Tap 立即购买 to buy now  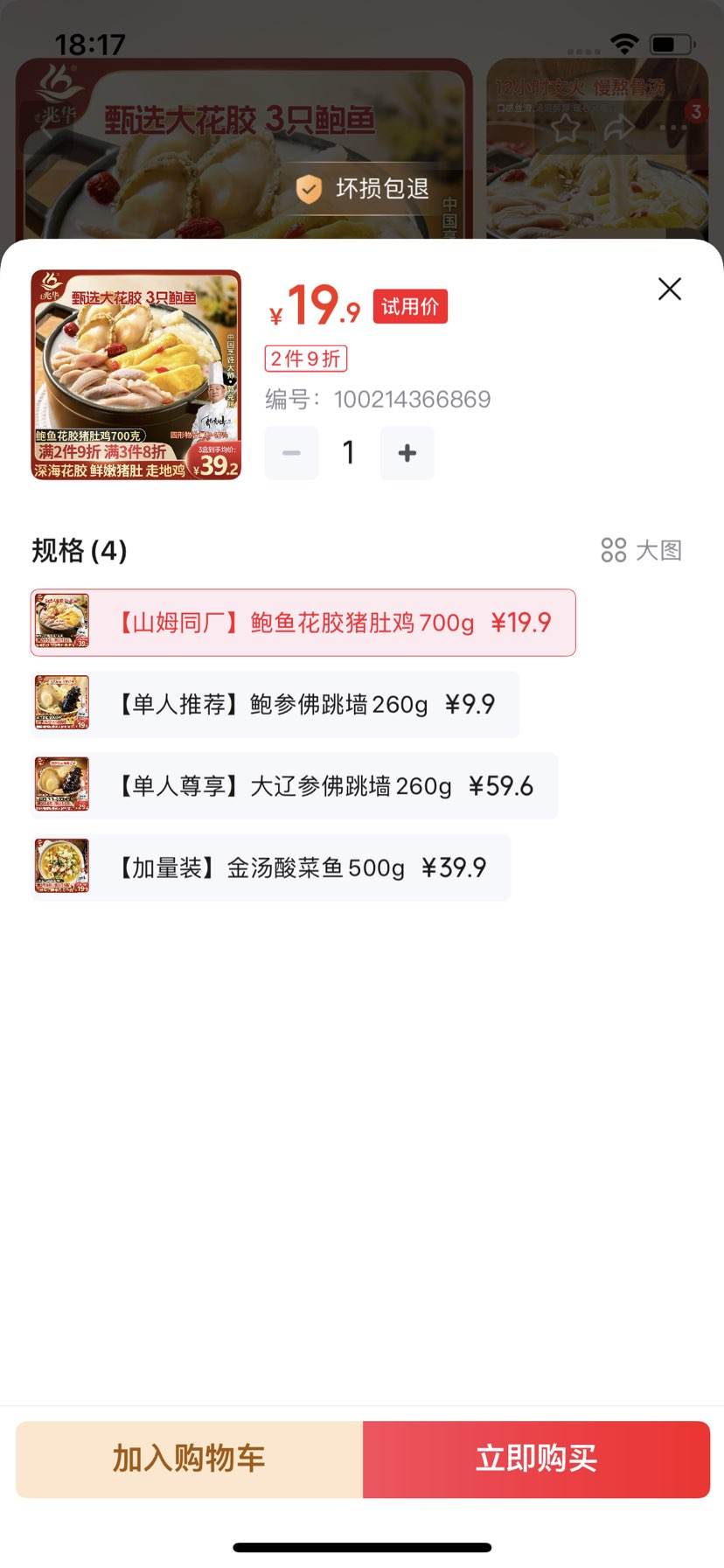(536, 1459)
